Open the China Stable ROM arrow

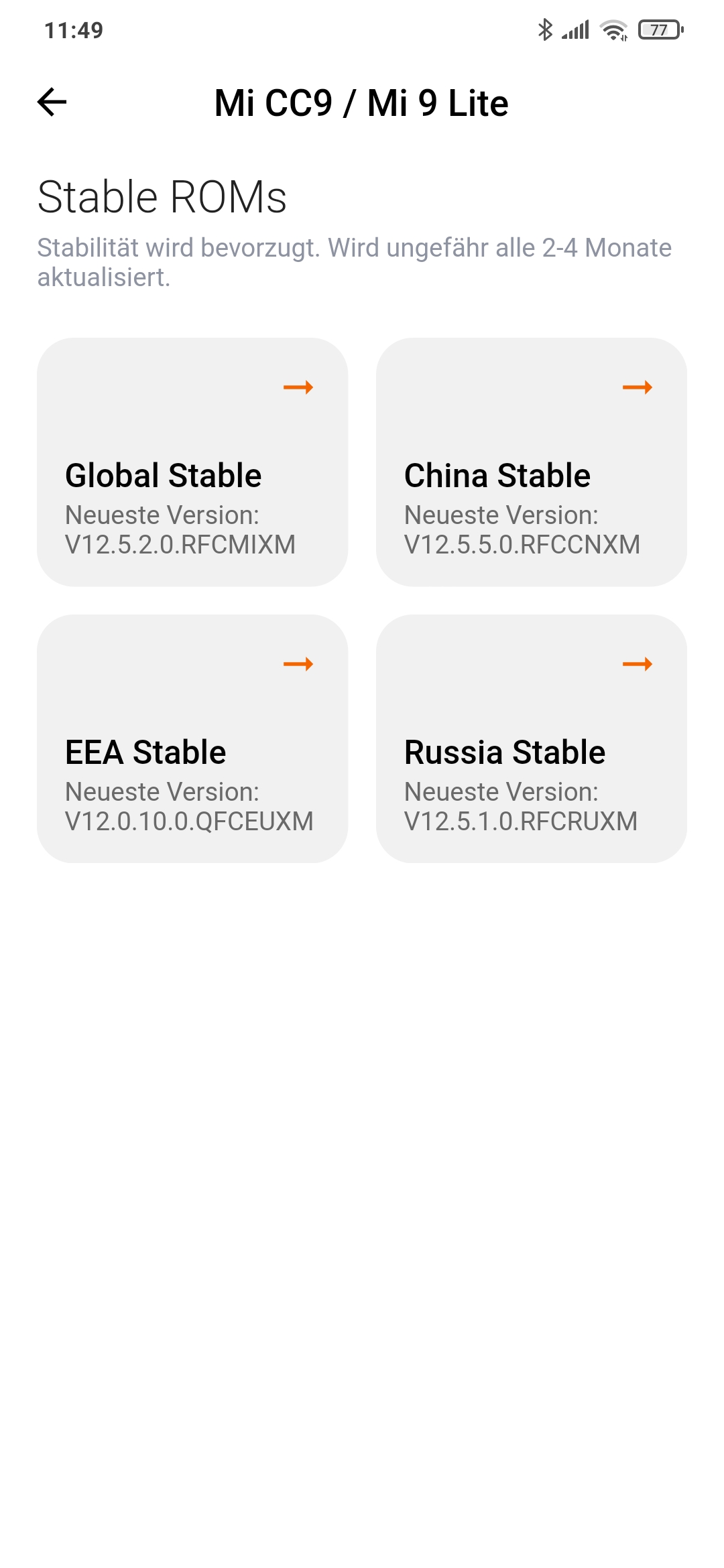tap(637, 387)
